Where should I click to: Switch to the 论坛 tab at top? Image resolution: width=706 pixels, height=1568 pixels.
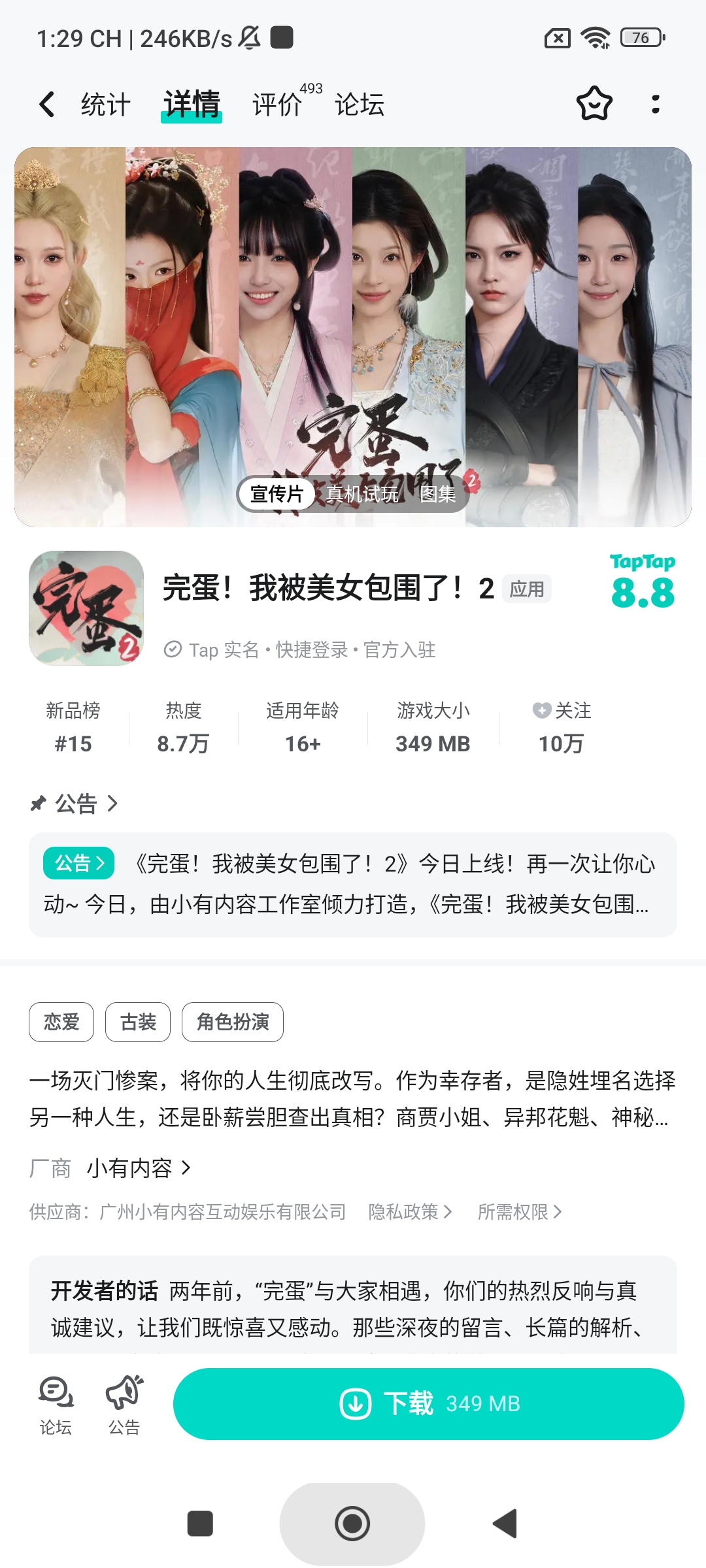click(360, 105)
